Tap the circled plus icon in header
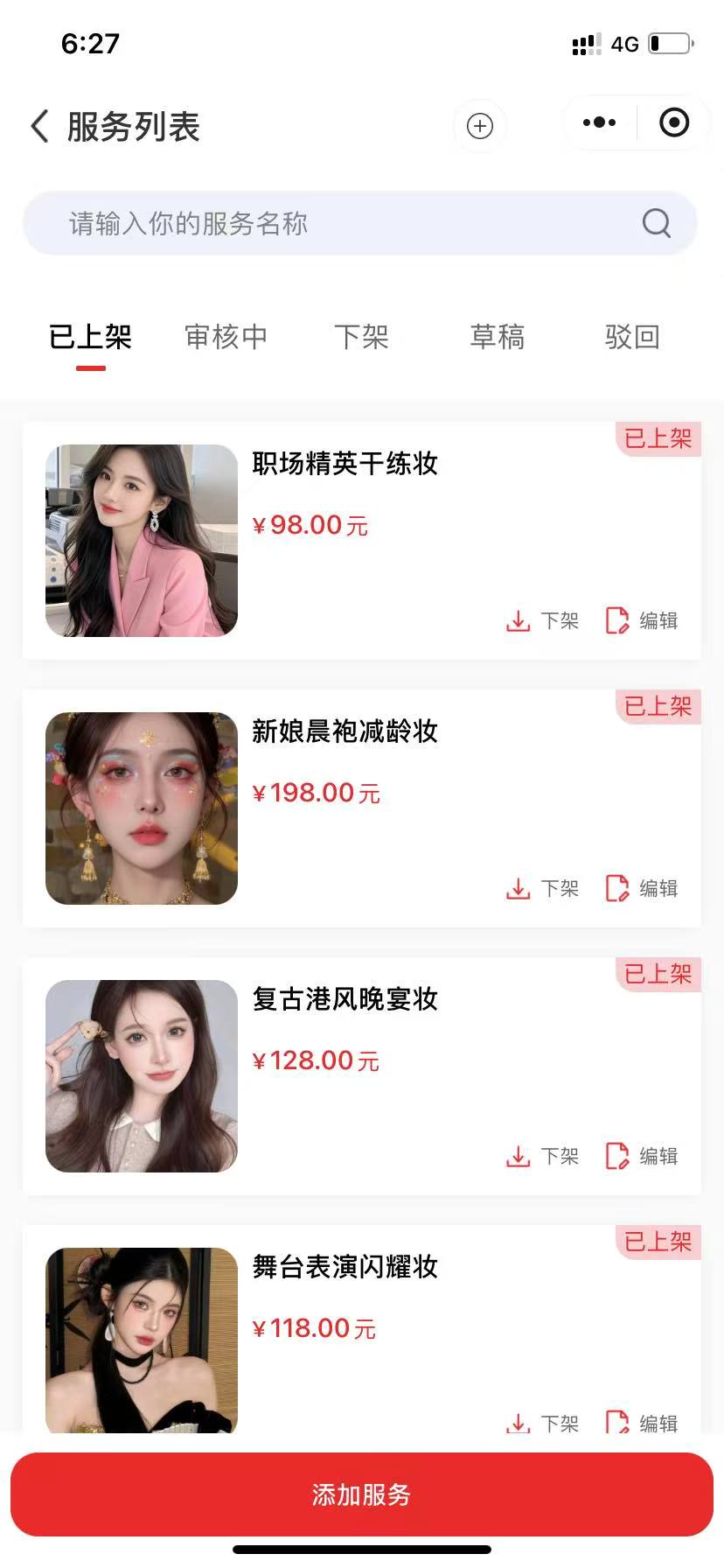724x1568 pixels. [x=479, y=126]
